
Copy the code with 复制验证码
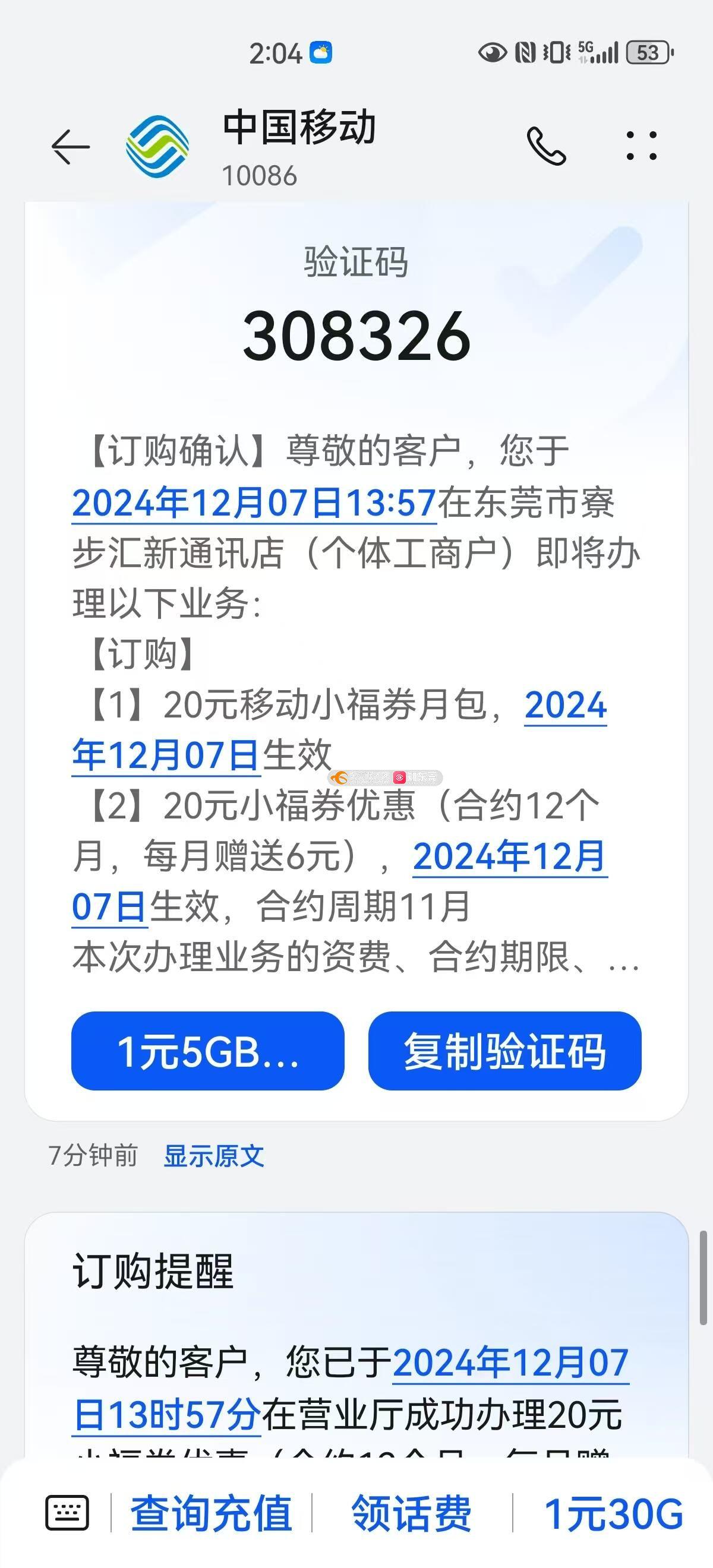point(504,1051)
